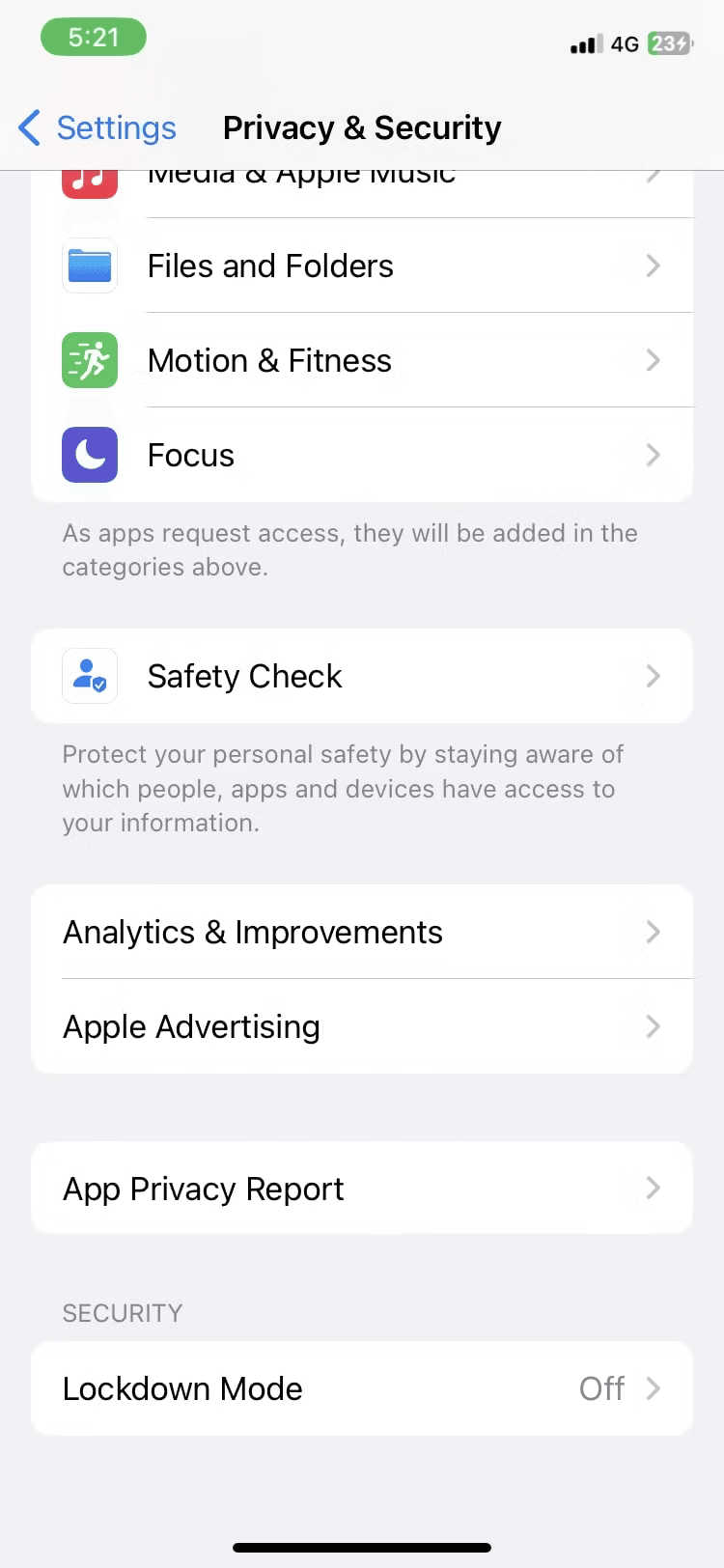Open Apple Advertising settings
The height and width of the screenshot is (1568, 724).
coord(362,1026)
